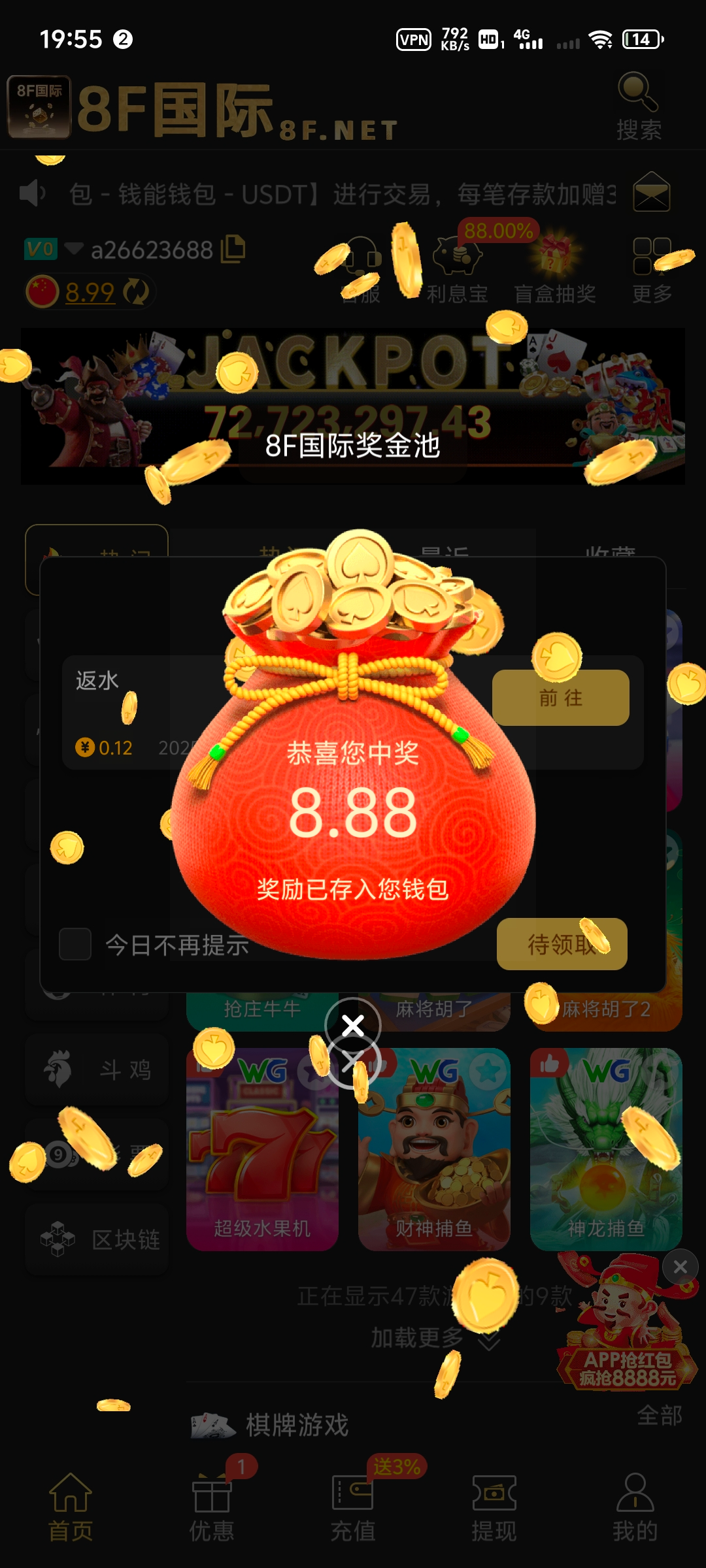Select the 斗鸡 category
706x1568 pixels.
(x=97, y=1070)
